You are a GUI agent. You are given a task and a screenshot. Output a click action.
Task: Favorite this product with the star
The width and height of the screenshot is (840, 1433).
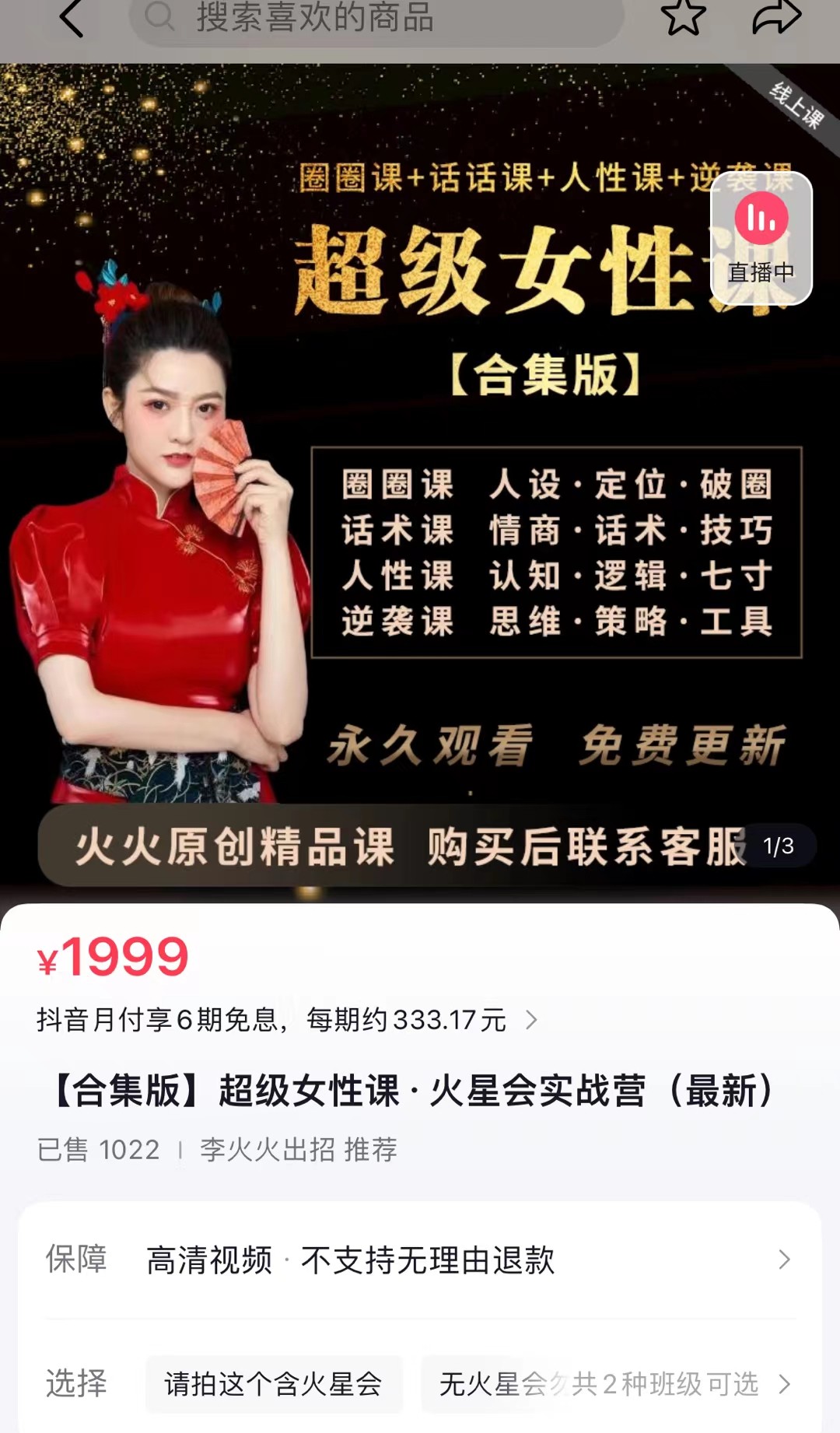(683, 17)
